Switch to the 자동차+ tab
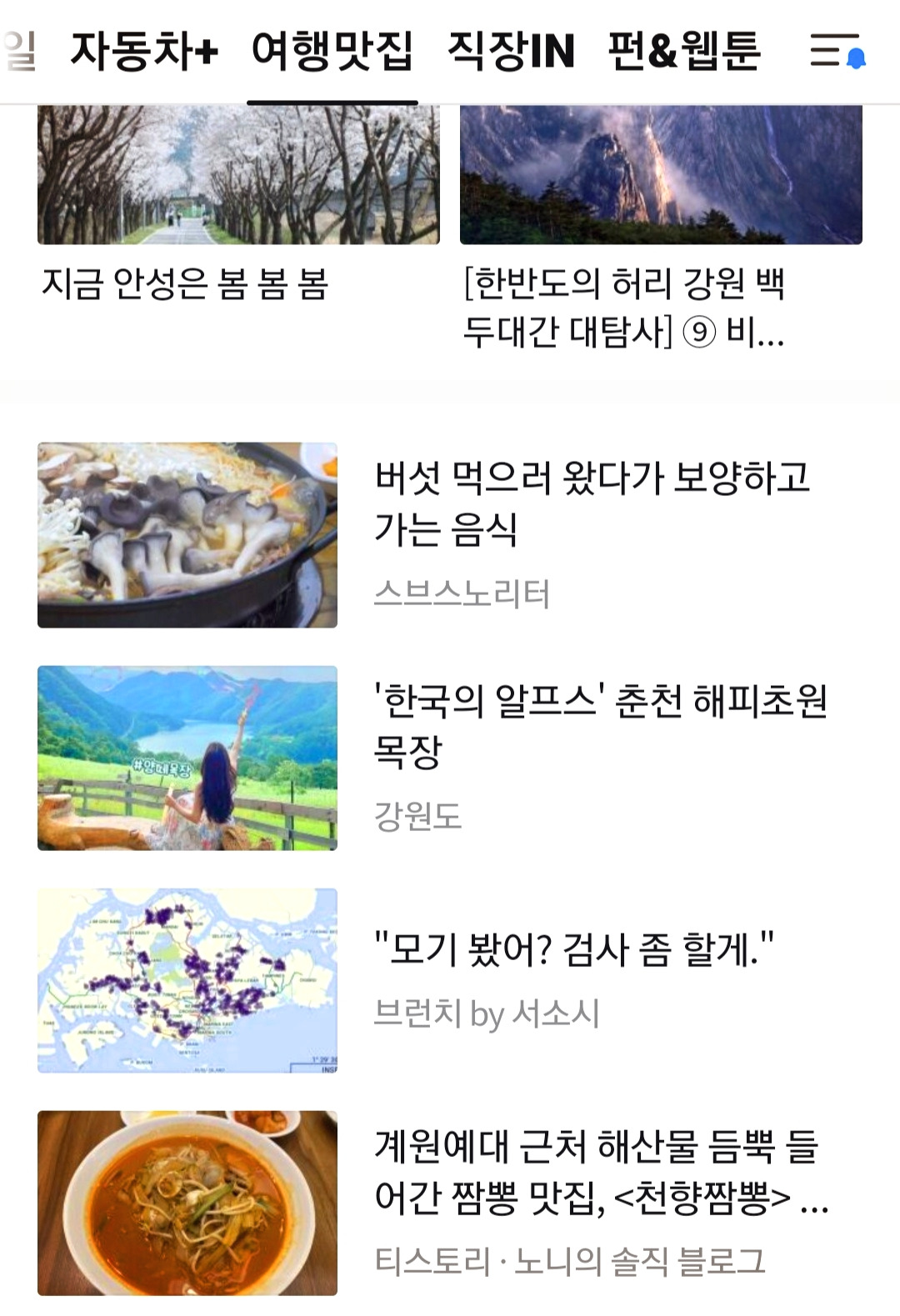 point(144,51)
